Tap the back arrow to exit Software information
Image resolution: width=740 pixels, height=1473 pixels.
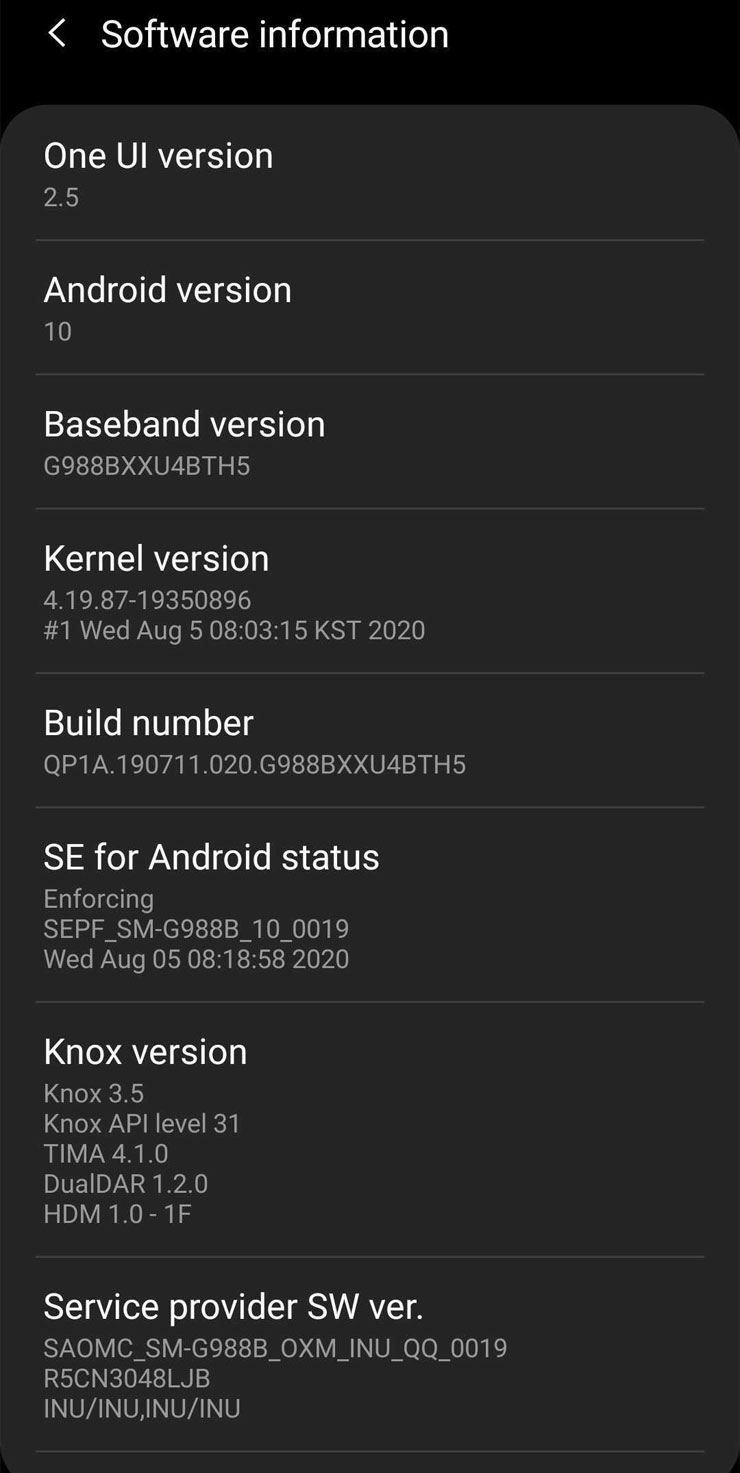[55, 34]
